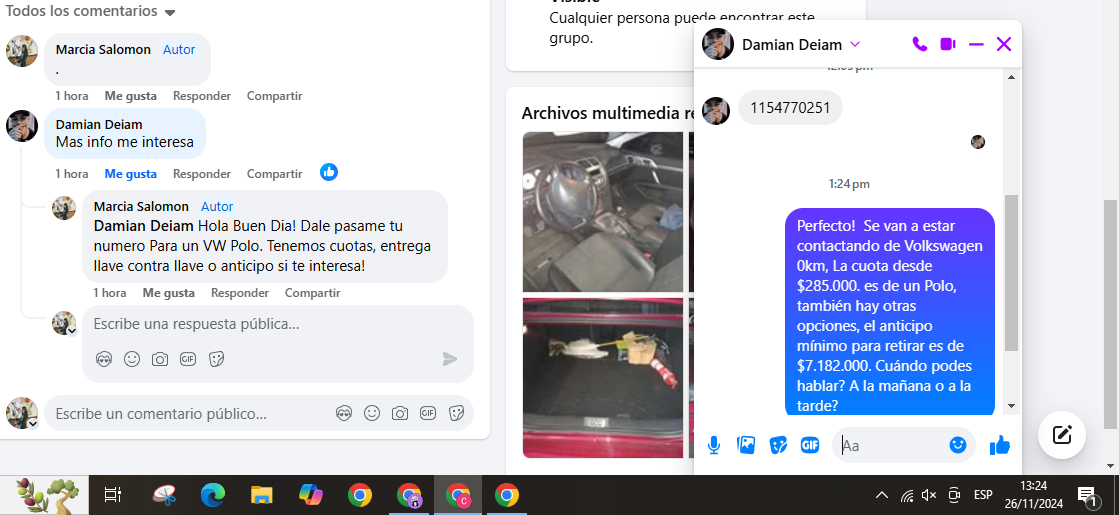Viewport: 1119px width, 515px height.
Task: Start a video call with Damian Deiam
Action: (948, 44)
